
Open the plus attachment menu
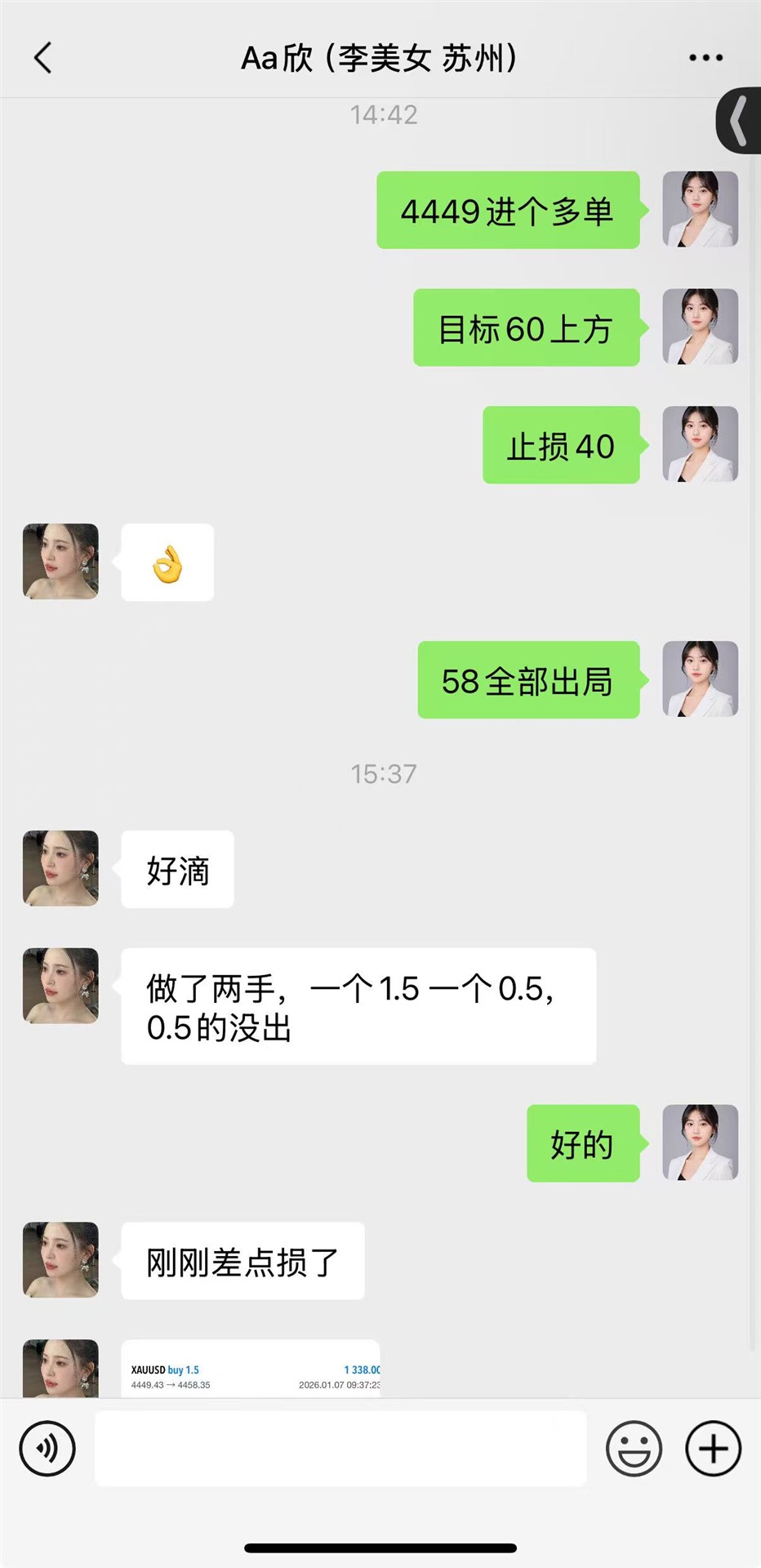point(713,1449)
